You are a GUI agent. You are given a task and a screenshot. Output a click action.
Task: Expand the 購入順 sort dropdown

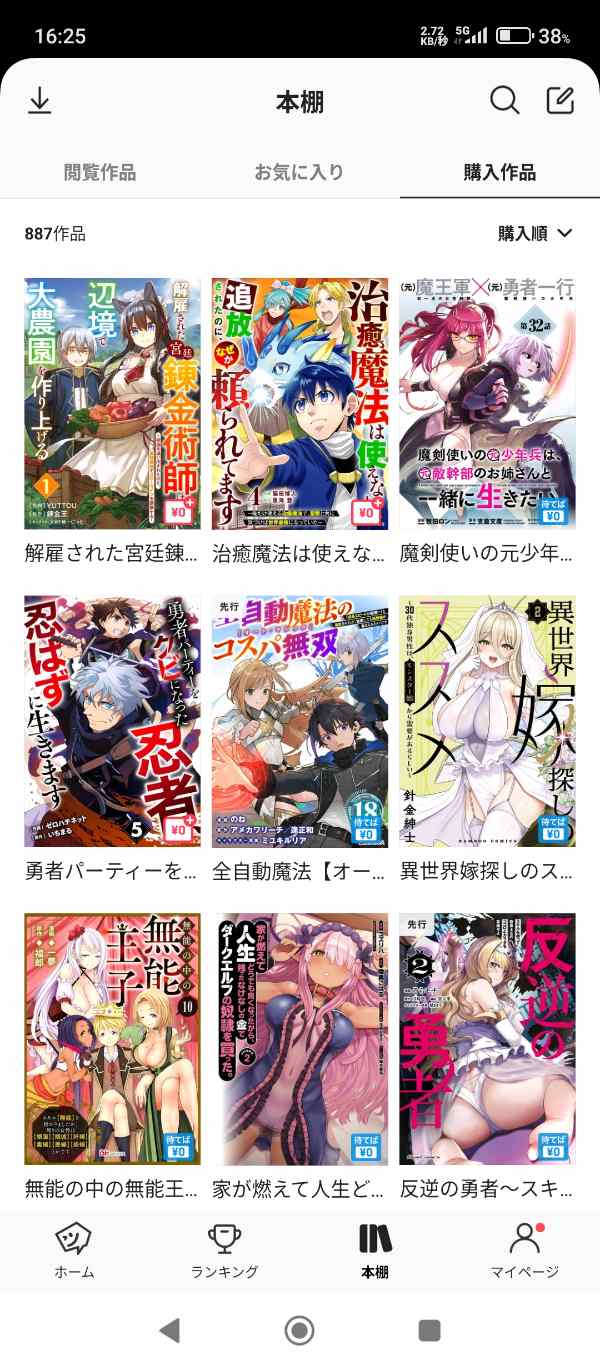pos(535,233)
